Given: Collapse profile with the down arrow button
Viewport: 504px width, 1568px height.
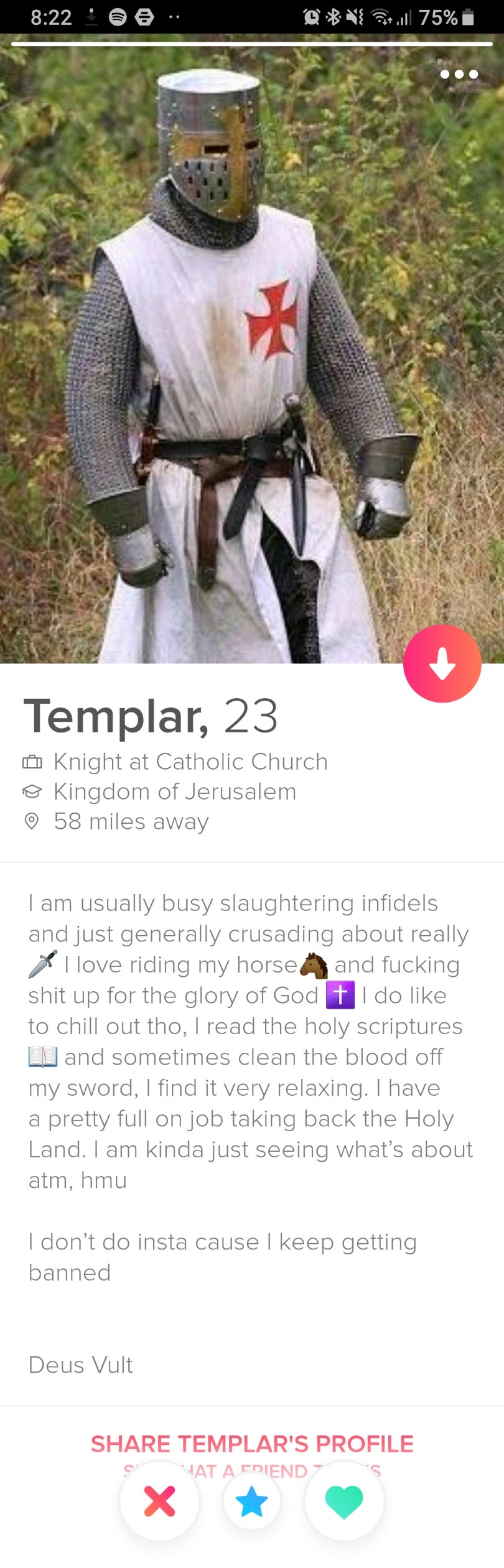Looking at the screenshot, I should 442,663.
